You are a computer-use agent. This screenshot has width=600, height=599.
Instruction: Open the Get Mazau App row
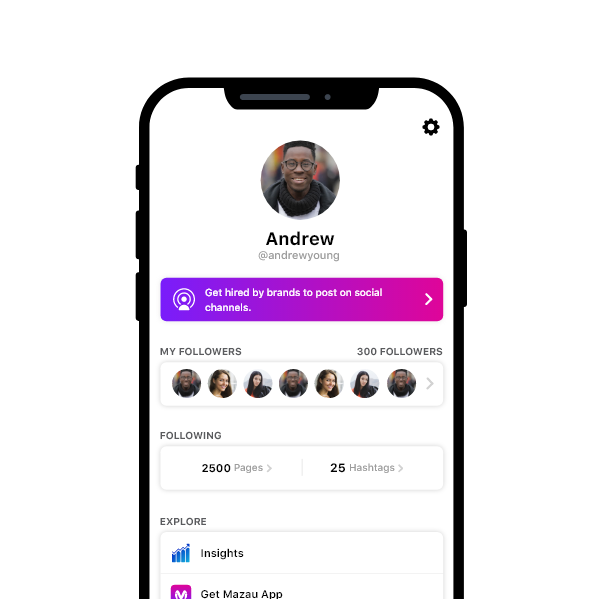301,590
